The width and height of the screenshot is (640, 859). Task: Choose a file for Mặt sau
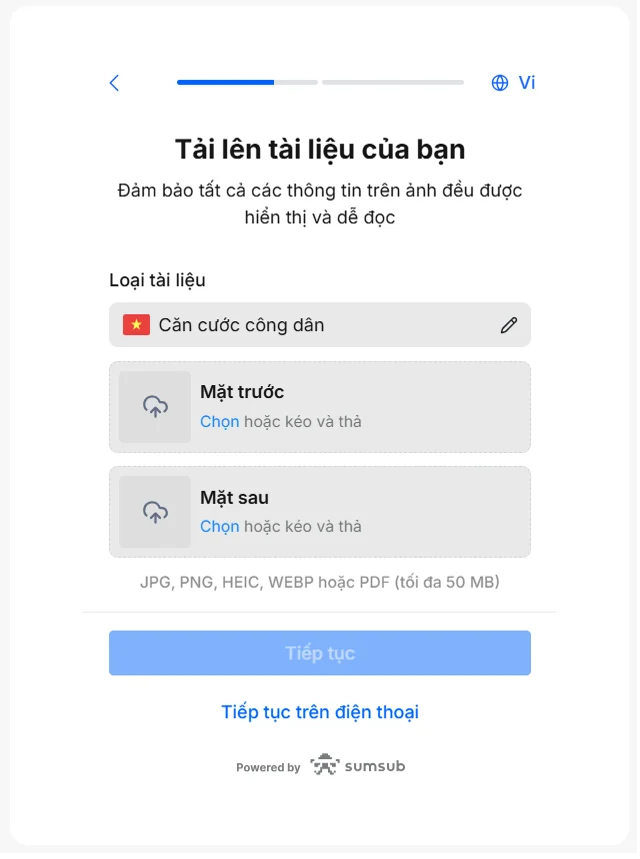pyautogui.click(x=220, y=527)
